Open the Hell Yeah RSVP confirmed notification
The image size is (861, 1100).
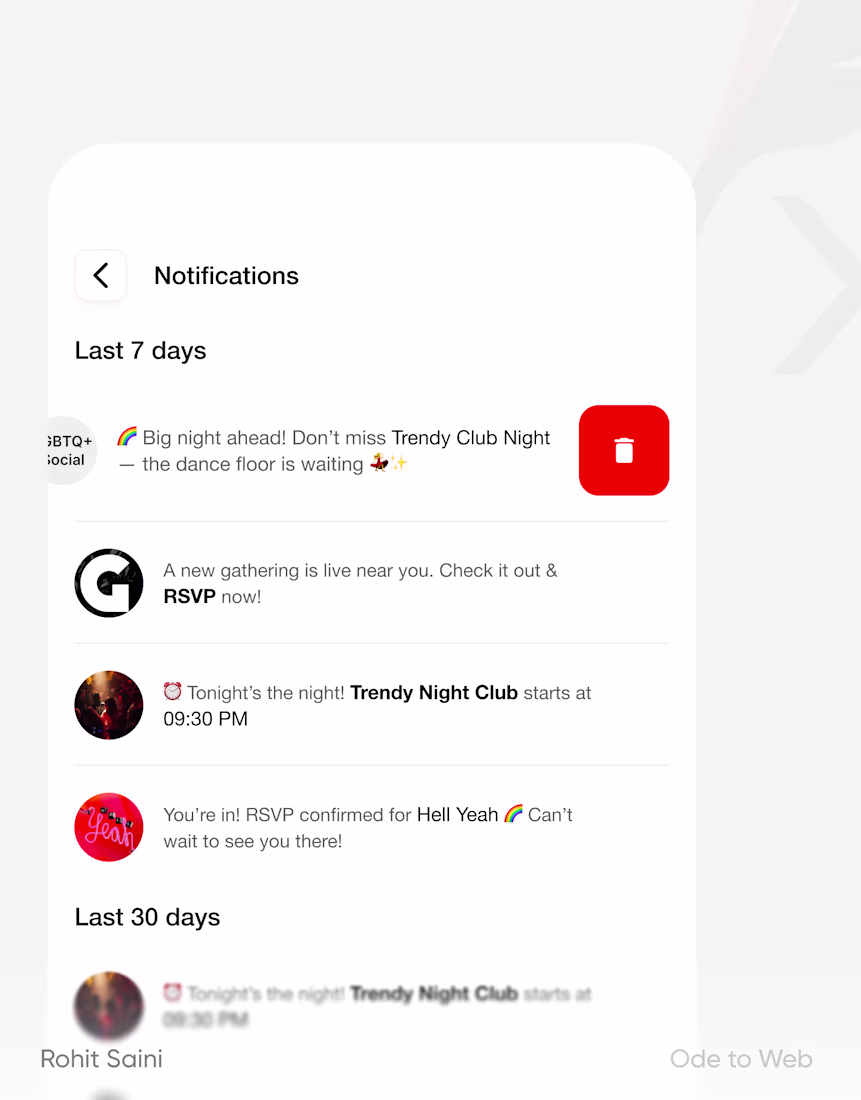(367, 827)
